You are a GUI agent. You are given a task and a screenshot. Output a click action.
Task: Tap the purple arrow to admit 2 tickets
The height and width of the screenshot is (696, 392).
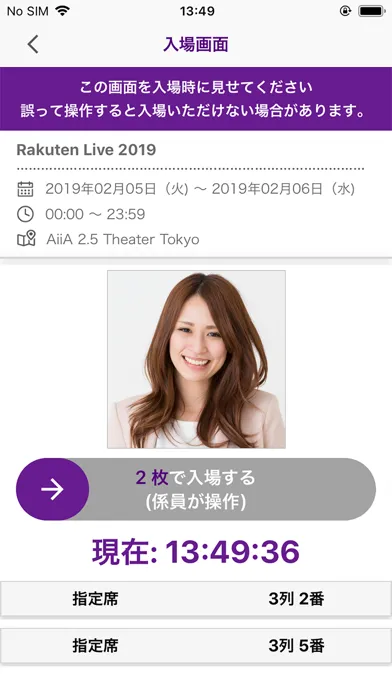pyautogui.click(x=52, y=489)
